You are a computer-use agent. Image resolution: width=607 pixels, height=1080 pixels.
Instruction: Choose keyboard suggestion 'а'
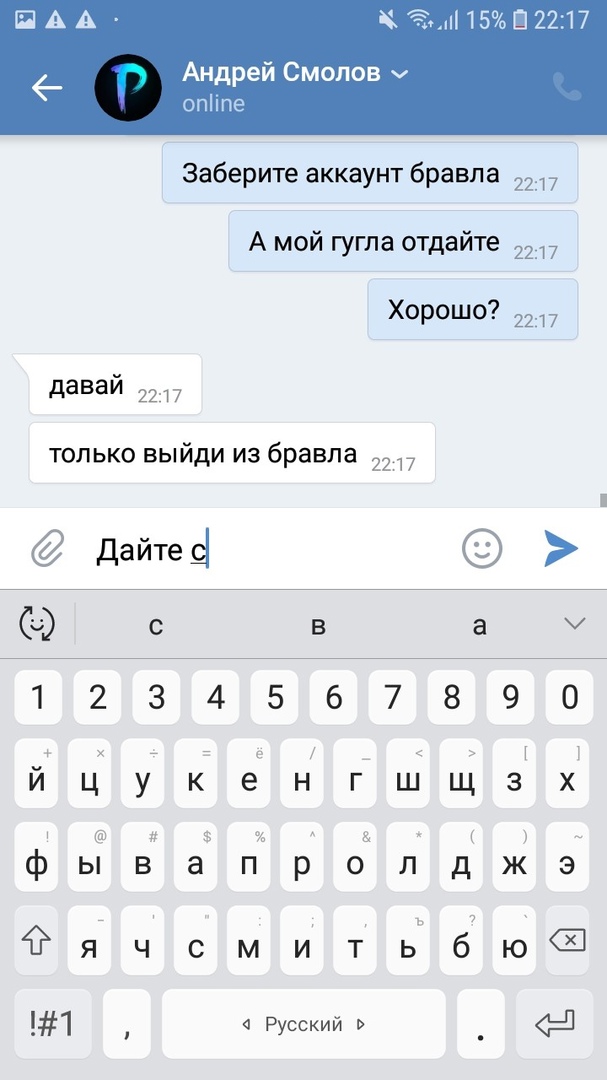(x=479, y=626)
